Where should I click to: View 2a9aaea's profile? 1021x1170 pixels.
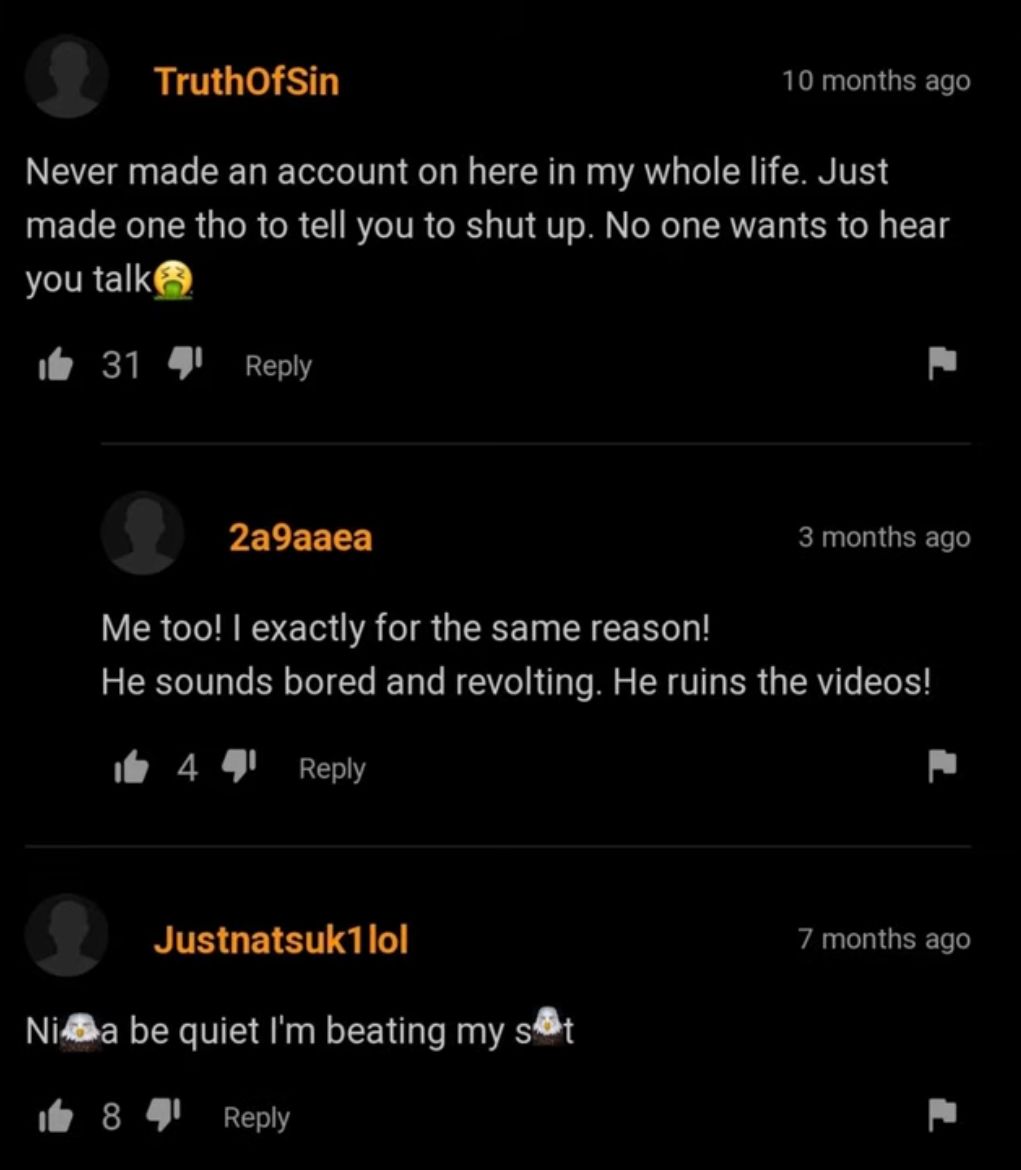click(300, 537)
